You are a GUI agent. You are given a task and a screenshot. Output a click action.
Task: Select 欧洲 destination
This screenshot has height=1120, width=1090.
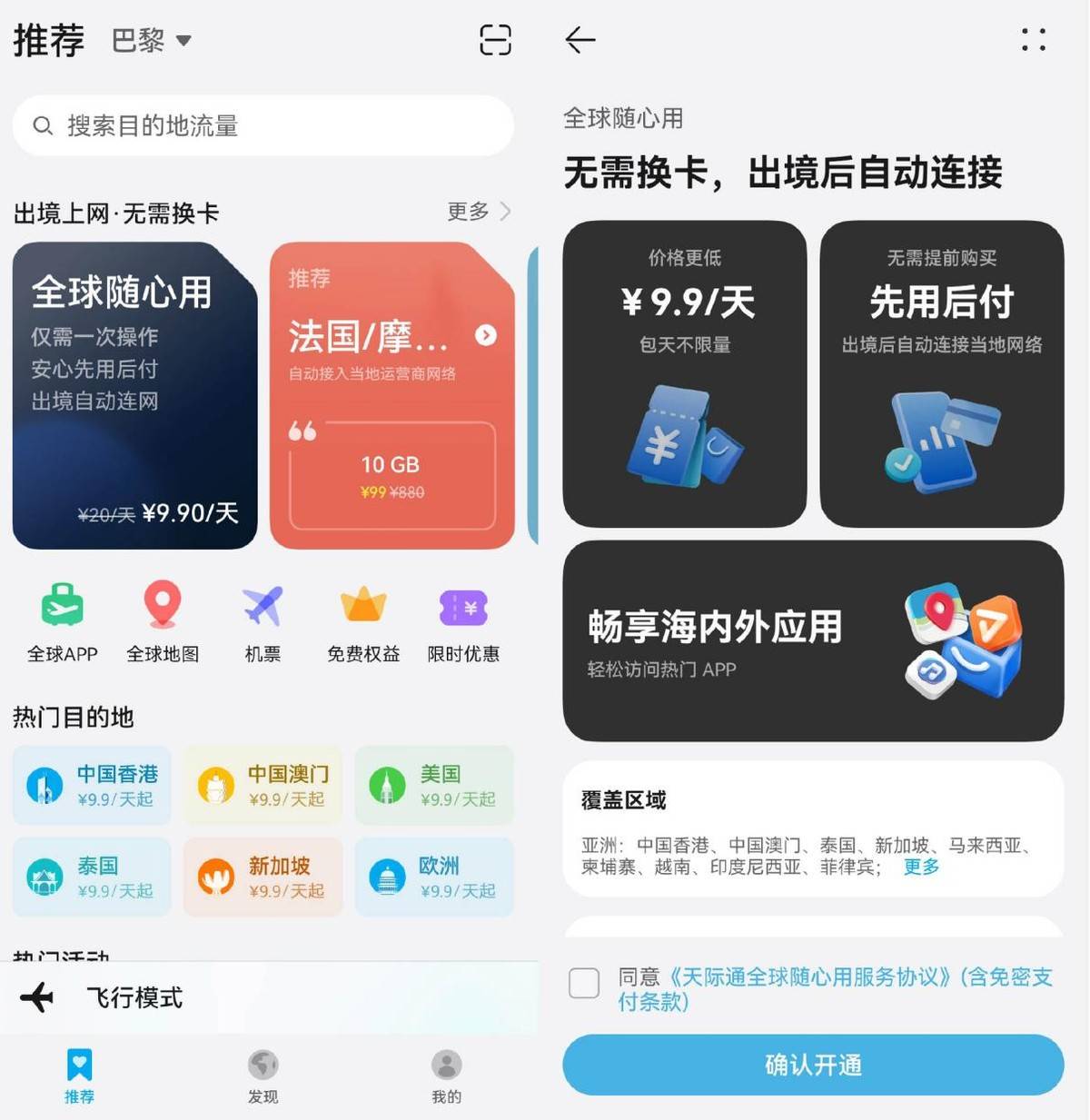click(434, 877)
